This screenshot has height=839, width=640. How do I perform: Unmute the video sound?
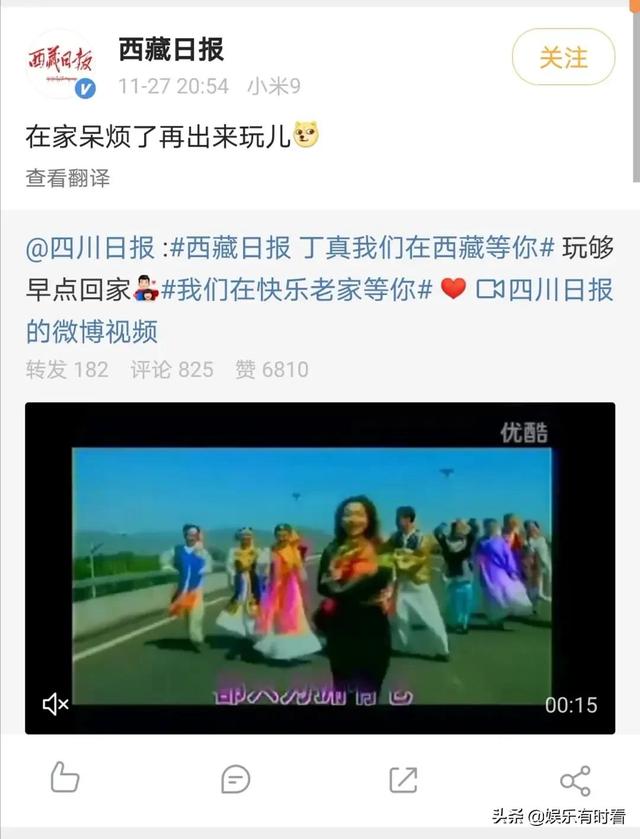(x=55, y=704)
